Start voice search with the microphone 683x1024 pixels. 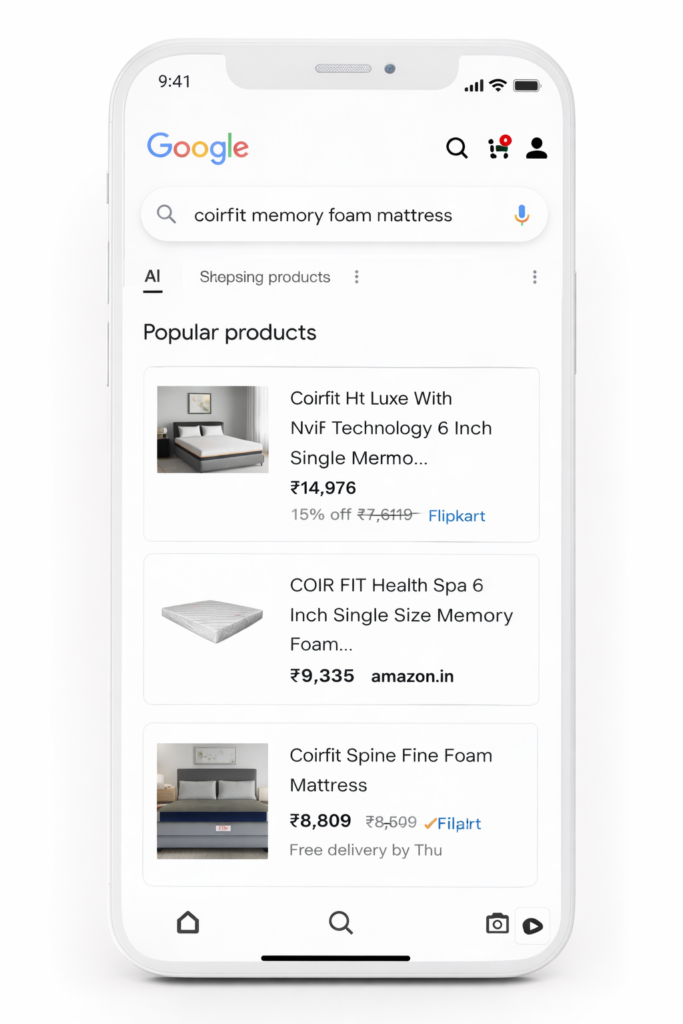pos(521,215)
